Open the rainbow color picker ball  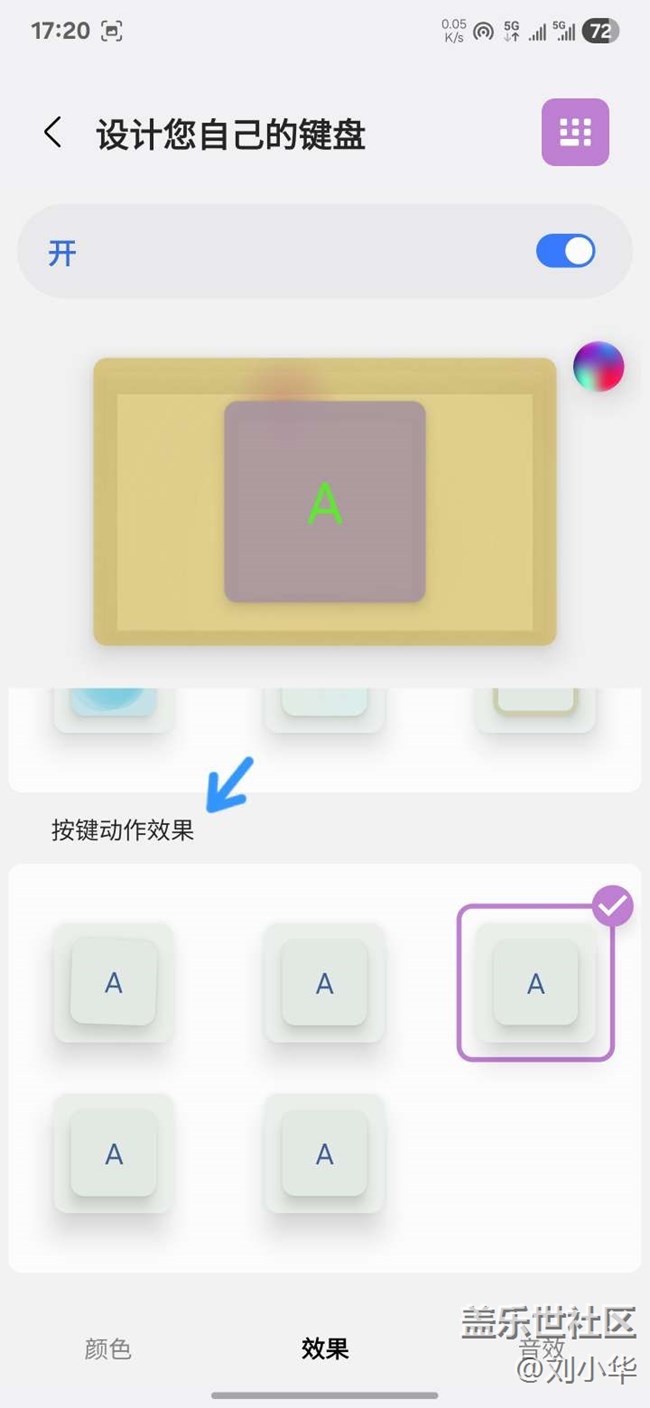[598, 367]
